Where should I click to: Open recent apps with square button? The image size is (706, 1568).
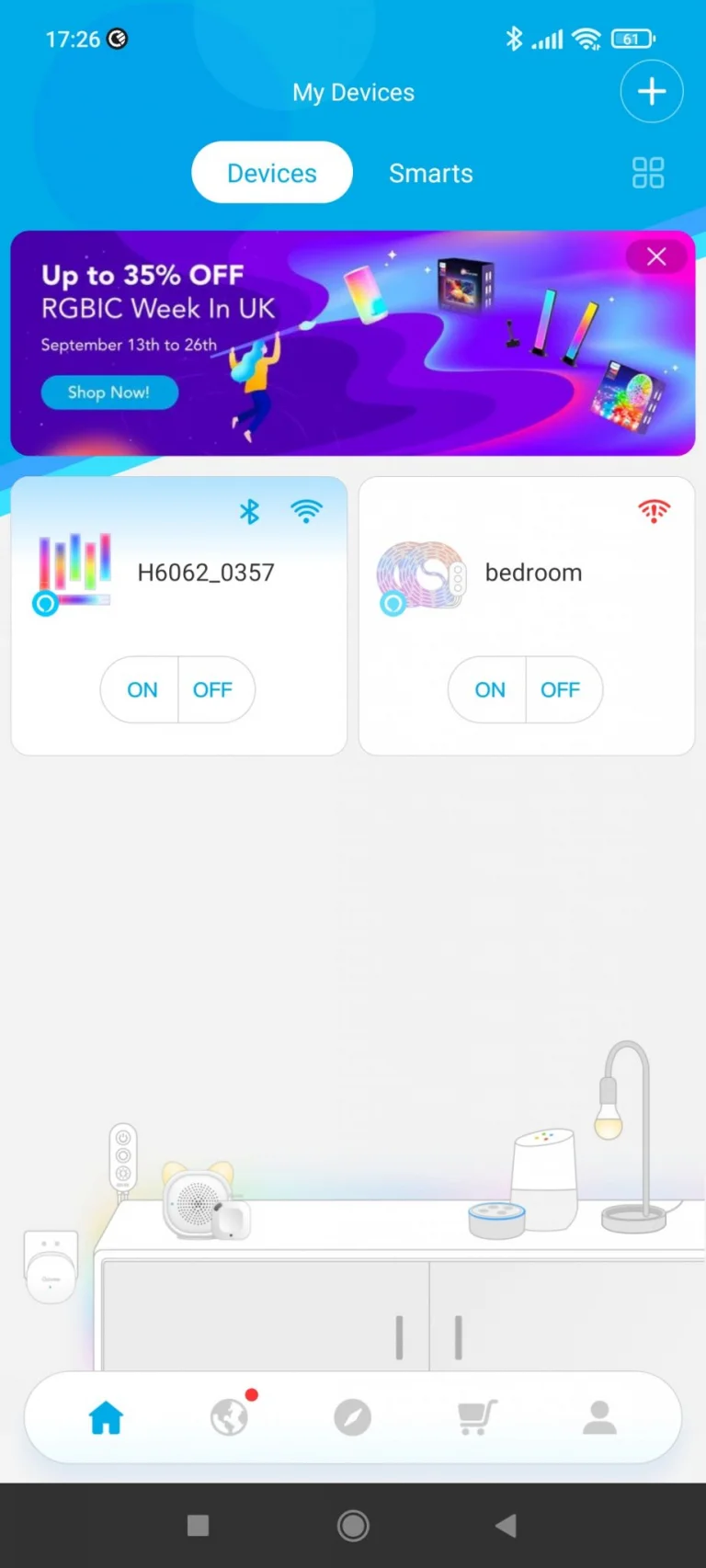[x=198, y=1526]
